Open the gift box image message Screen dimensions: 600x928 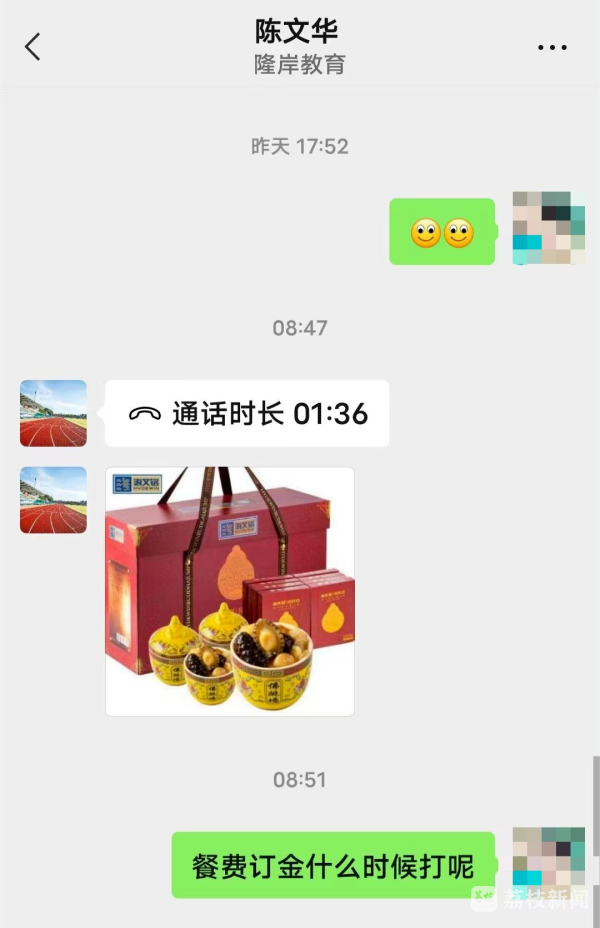click(230, 591)
